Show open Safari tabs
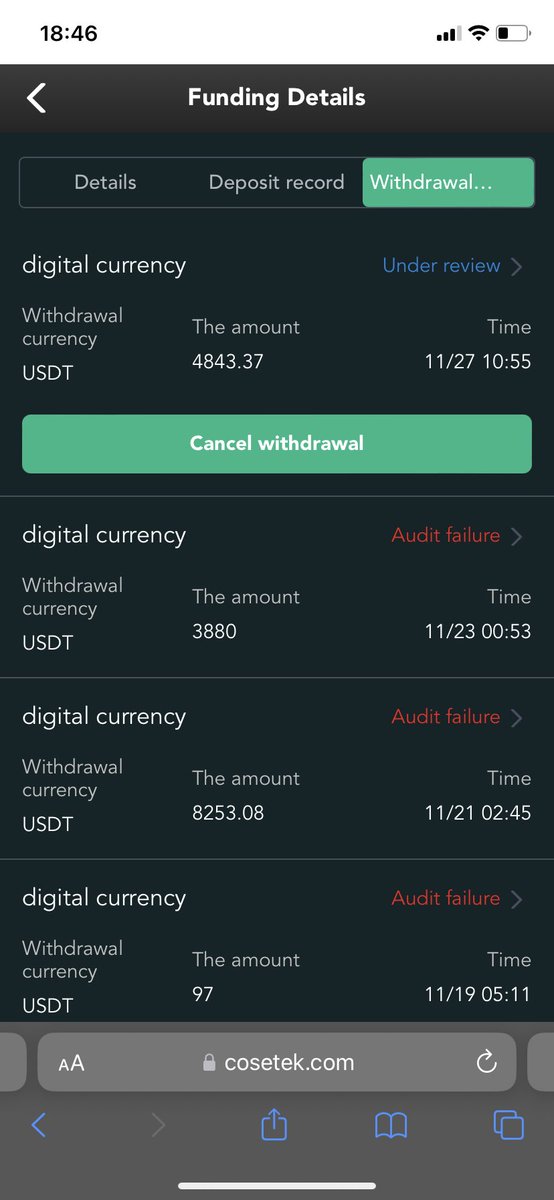The image size is (554, 1200). (509, 1125)
